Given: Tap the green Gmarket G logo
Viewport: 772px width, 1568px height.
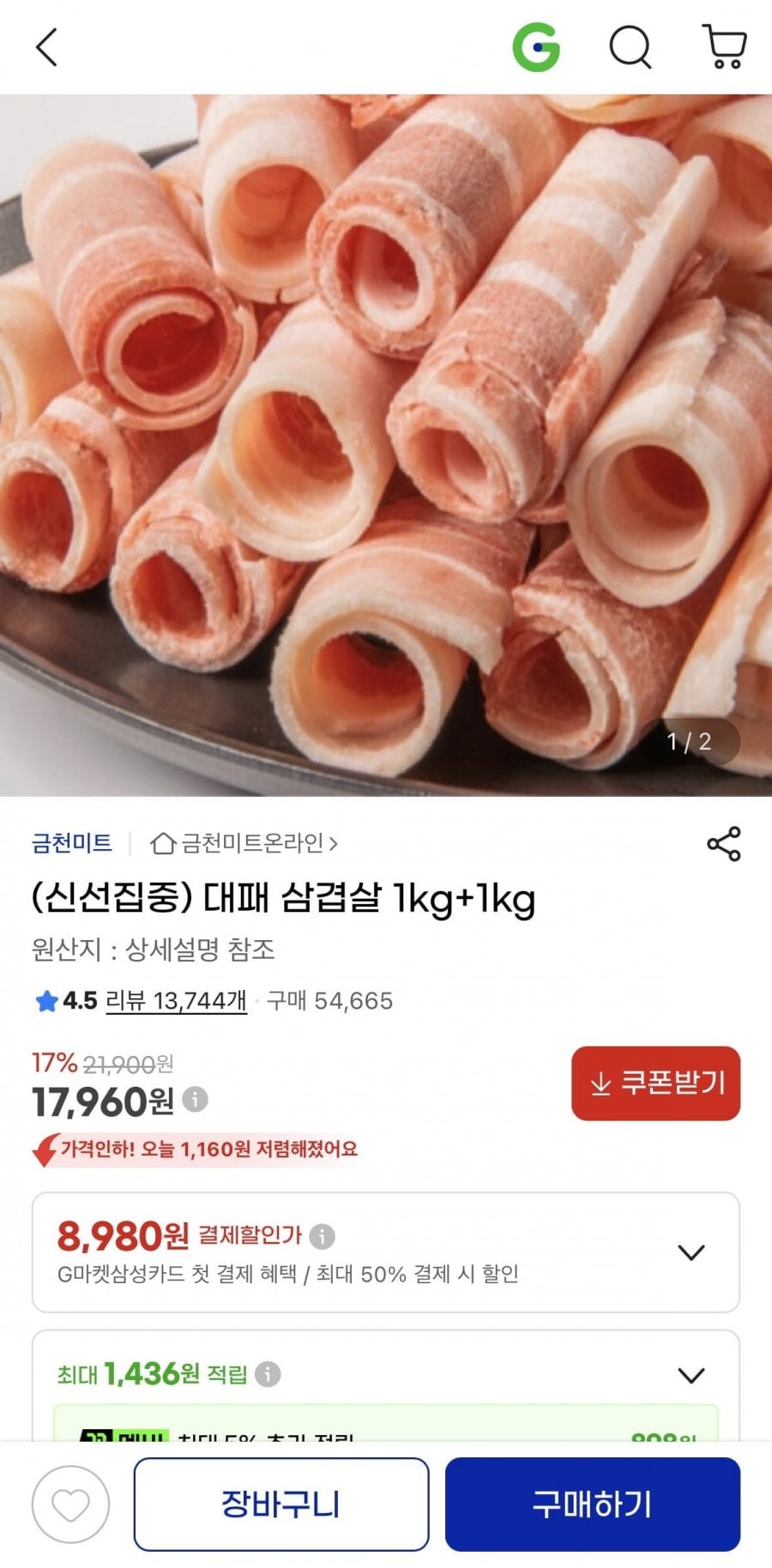Looking at the screenshot, I should point(538,46).
